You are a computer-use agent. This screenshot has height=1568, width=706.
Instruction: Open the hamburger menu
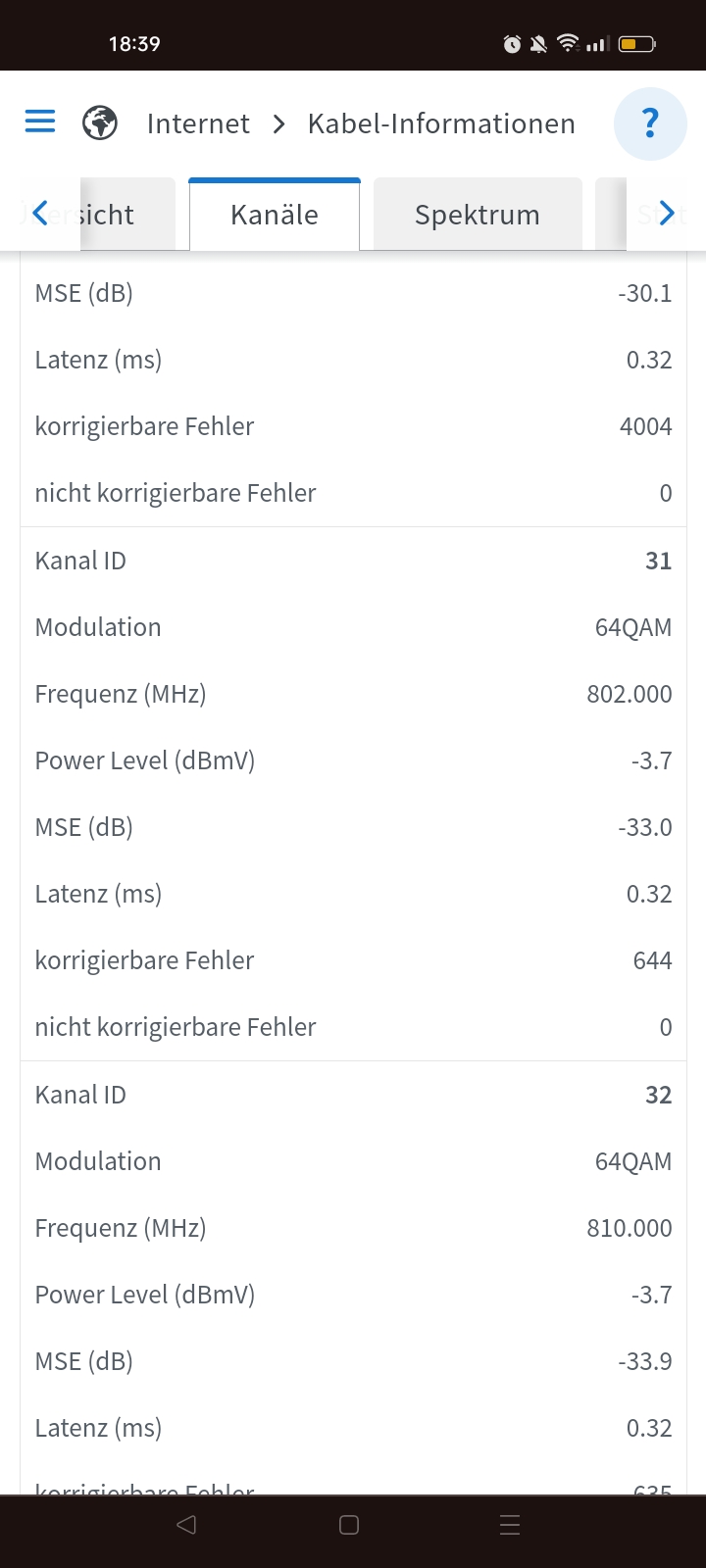40,122
